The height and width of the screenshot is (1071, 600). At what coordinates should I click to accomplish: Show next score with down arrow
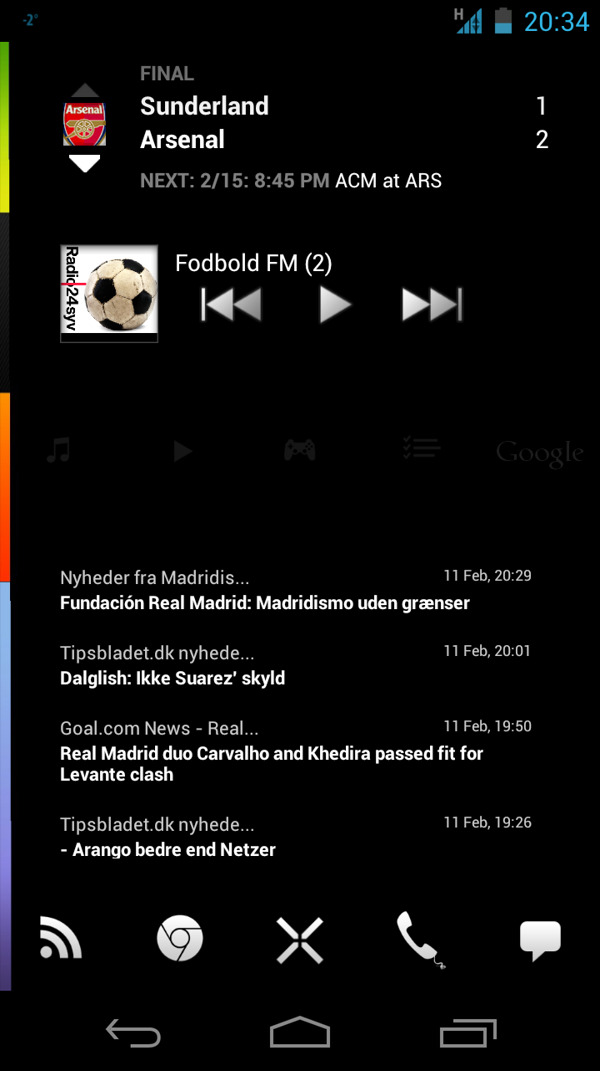85,163
